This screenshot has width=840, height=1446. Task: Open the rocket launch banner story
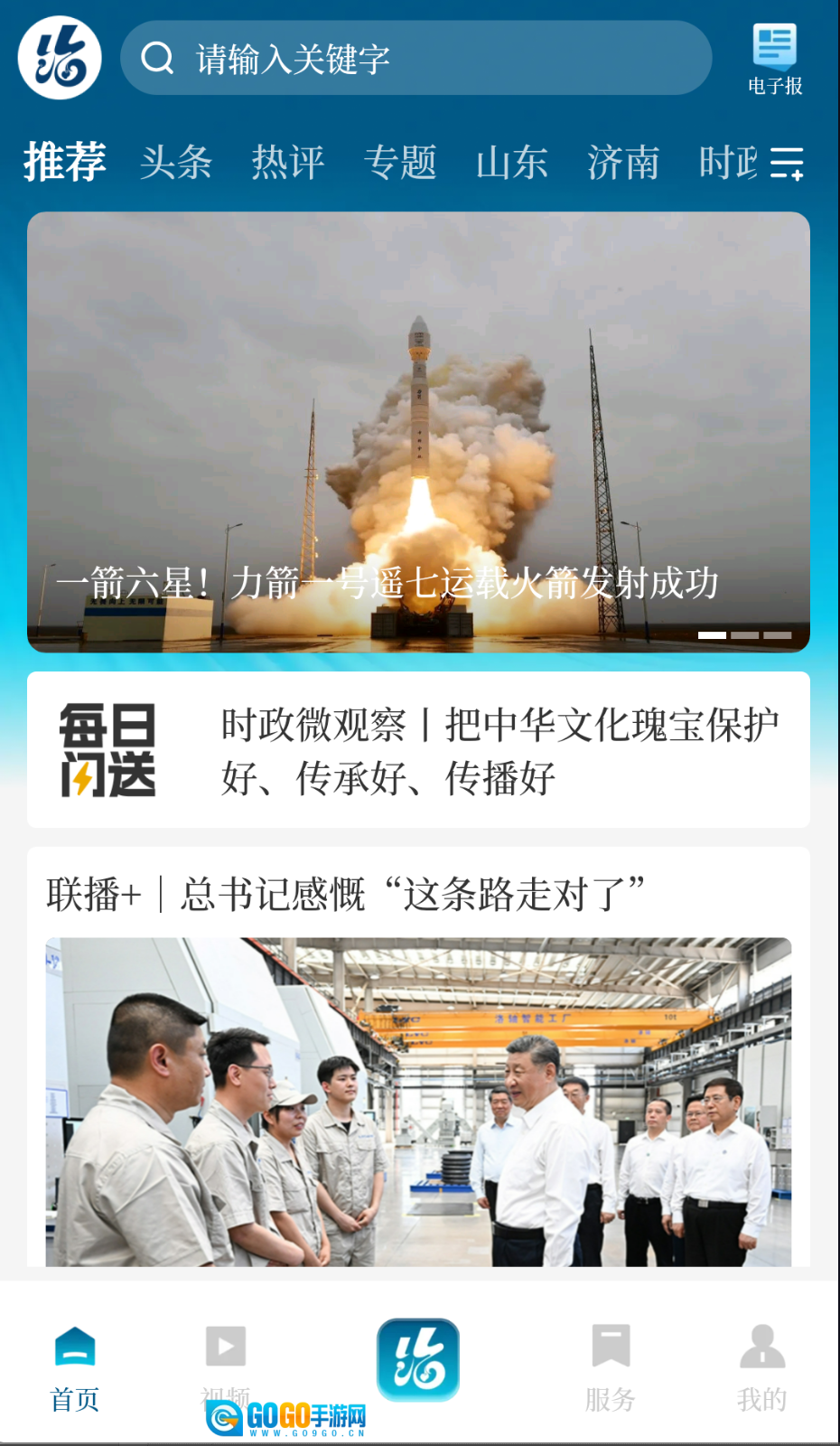[x=418, y=432]
